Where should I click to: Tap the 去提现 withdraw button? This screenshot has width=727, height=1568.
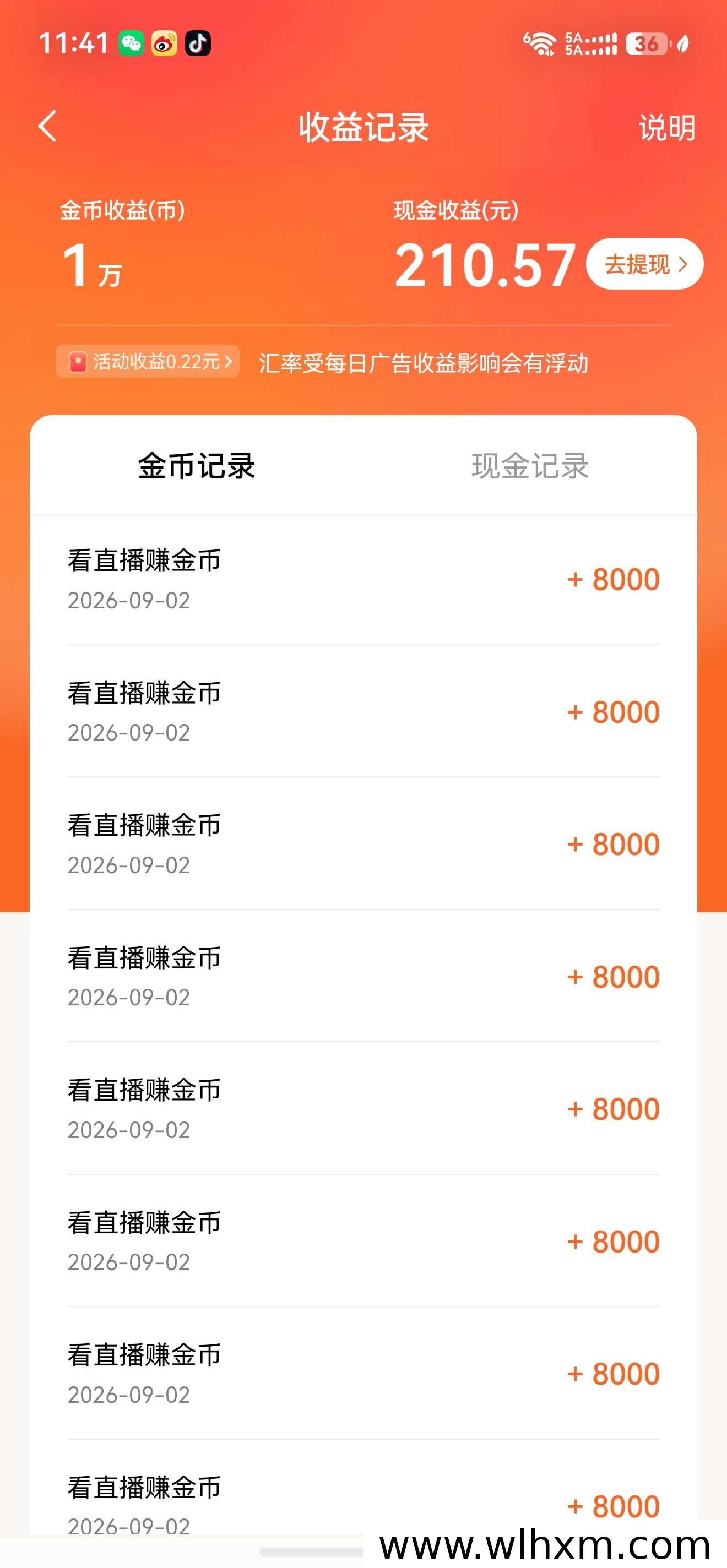point(645,264)
